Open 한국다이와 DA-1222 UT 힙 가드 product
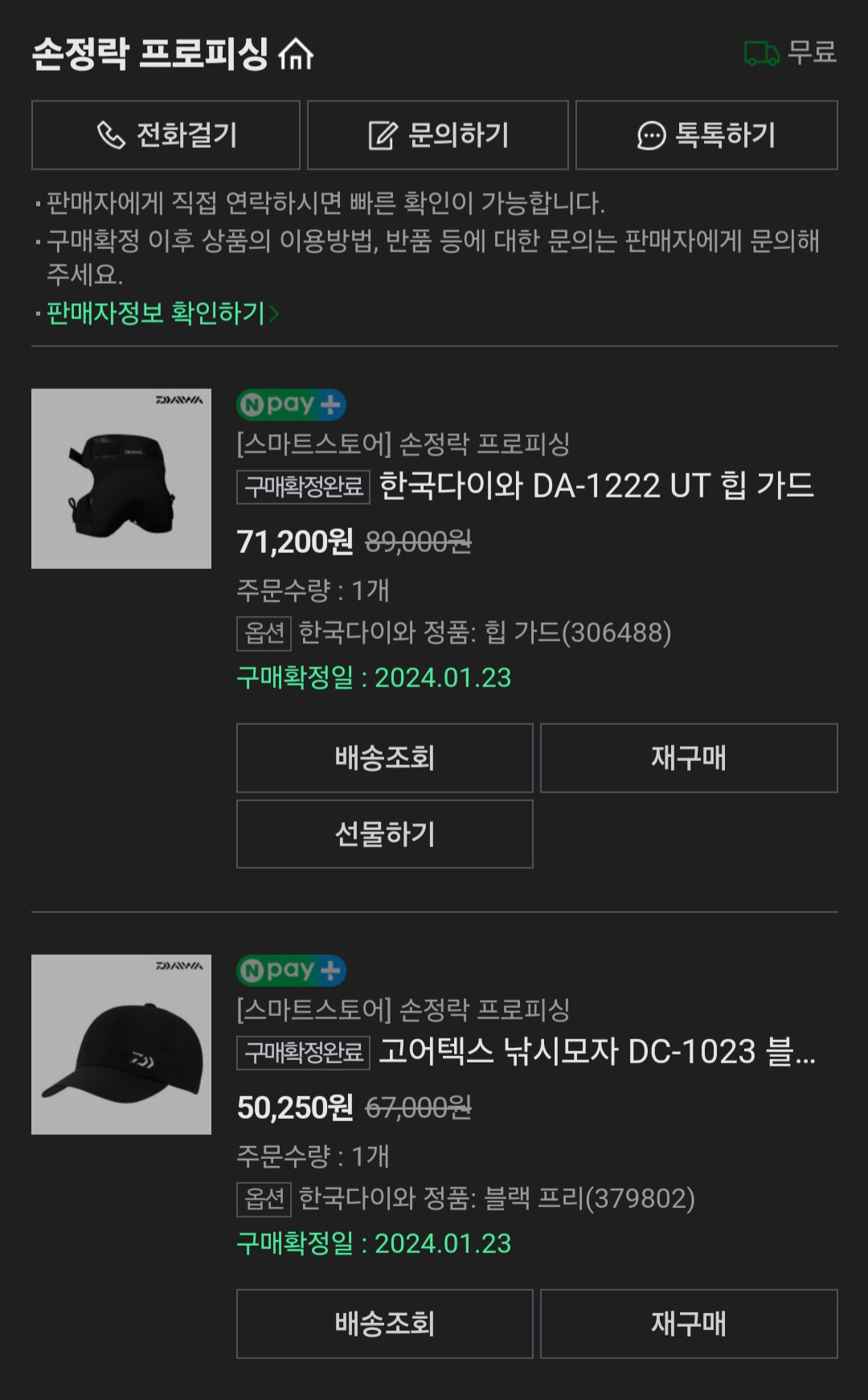This screenshot has width=868, height=1400. (x=596, y=486)
